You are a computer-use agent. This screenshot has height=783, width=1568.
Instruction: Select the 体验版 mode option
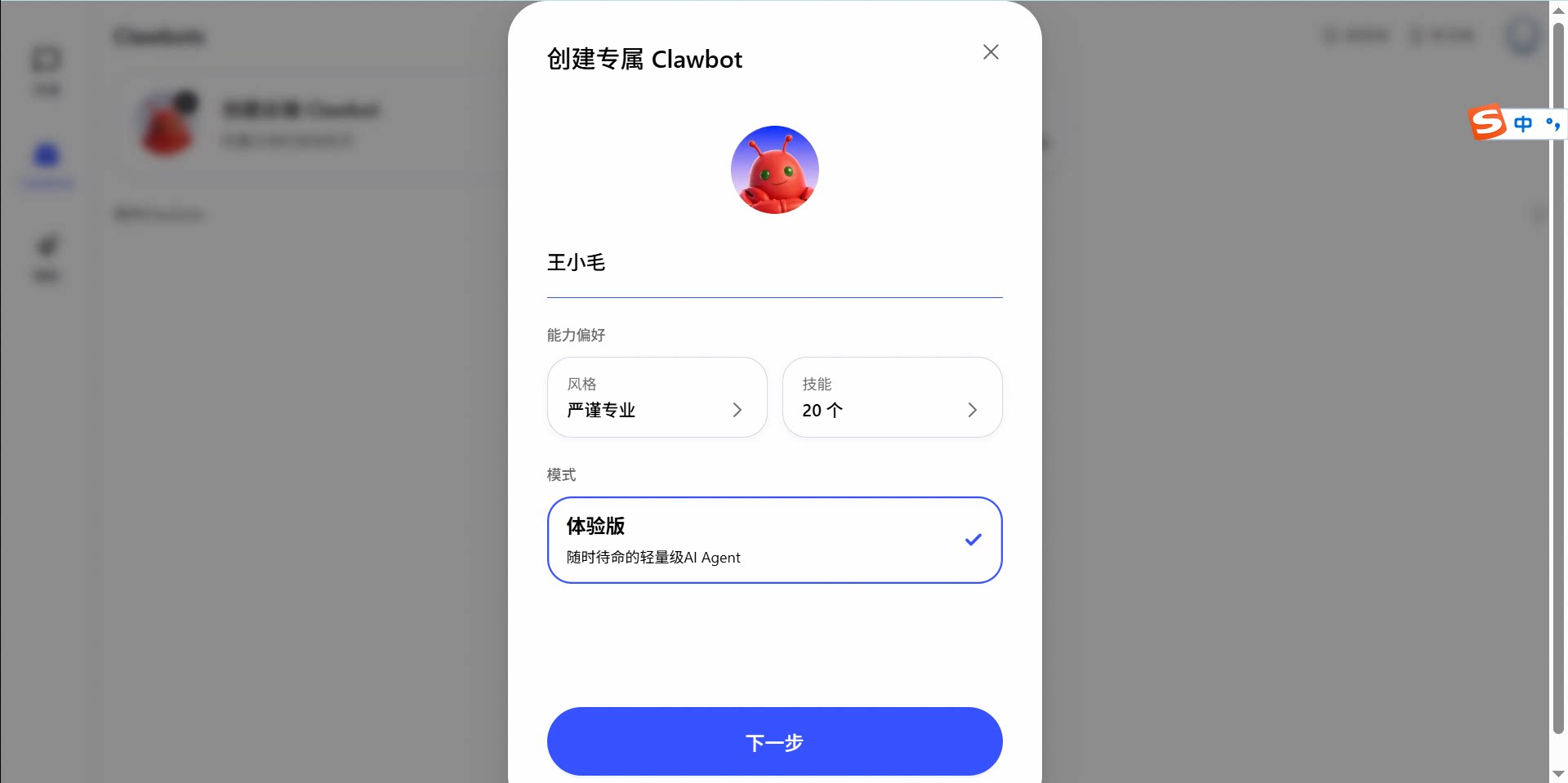[x=774, y=540]
